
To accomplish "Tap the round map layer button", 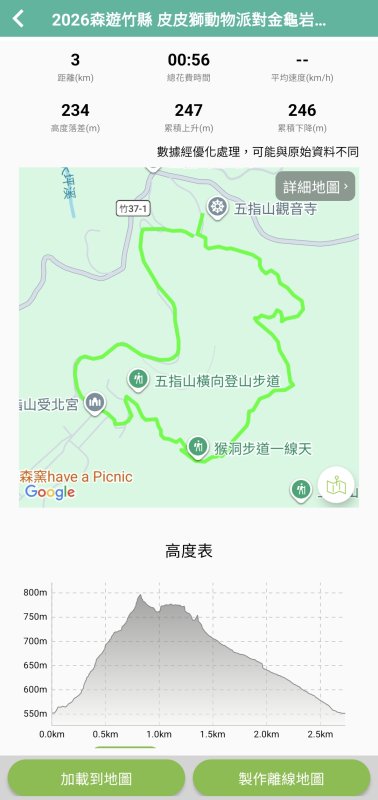I will [x=336, y=486].
